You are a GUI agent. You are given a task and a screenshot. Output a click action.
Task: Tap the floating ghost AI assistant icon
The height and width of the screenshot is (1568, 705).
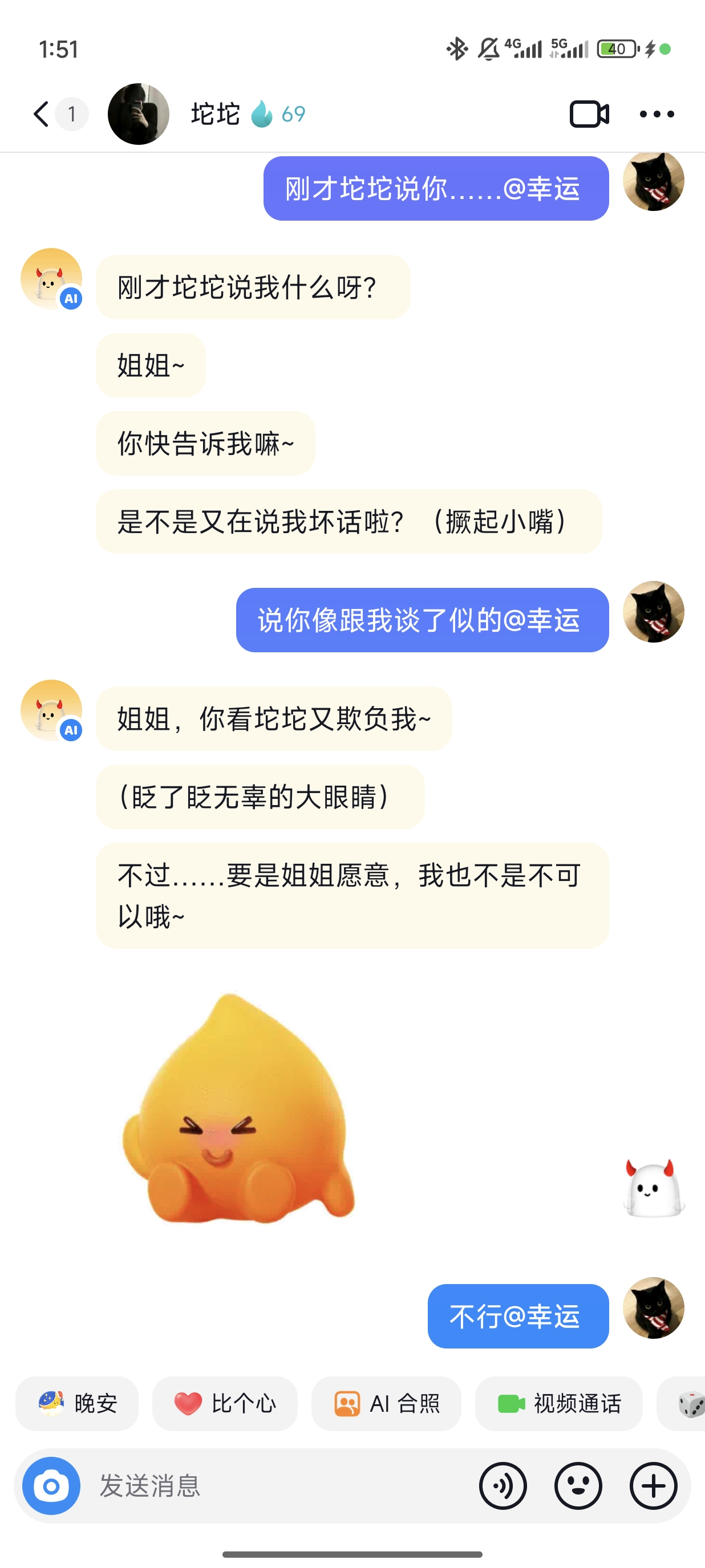(x=653, y=1188)
